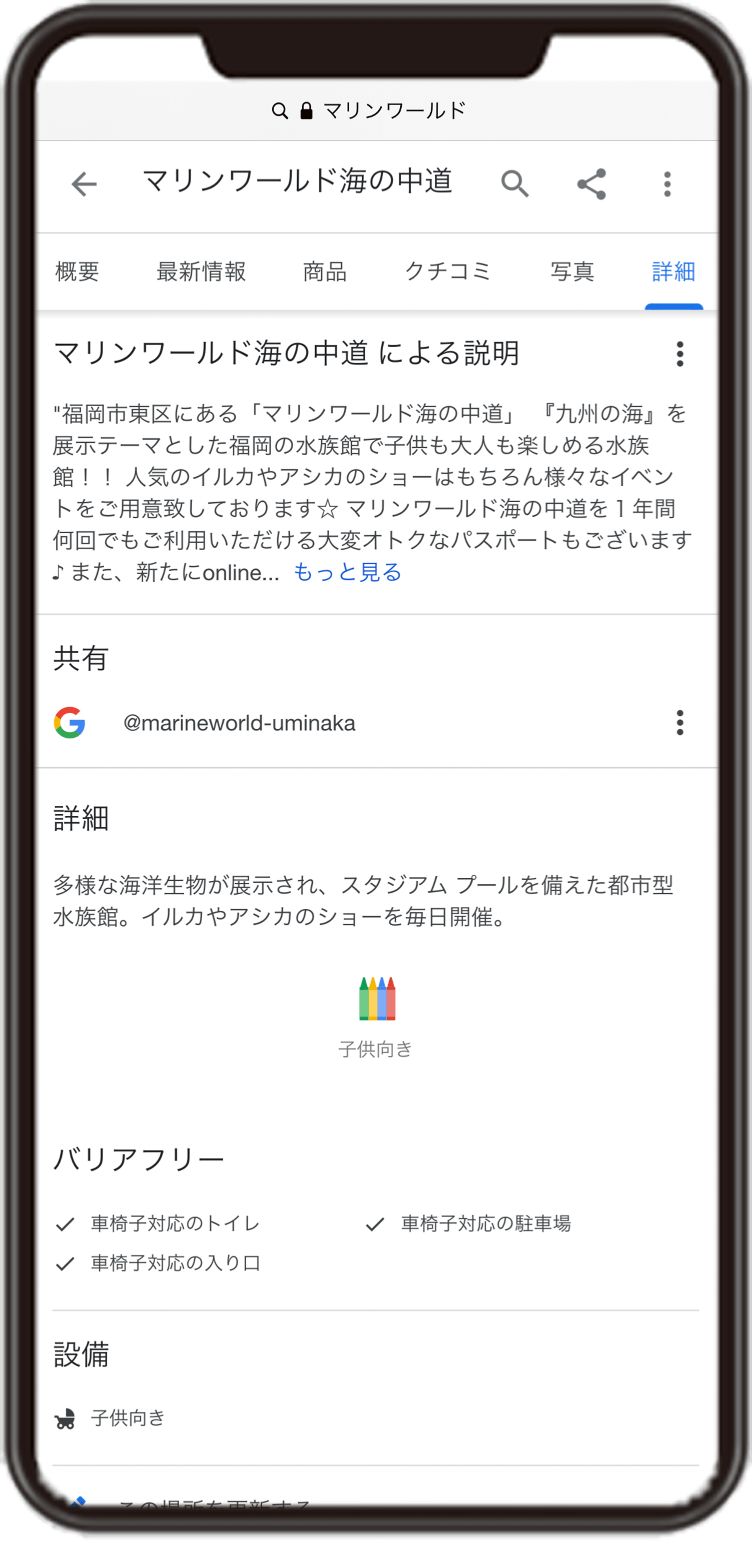This screenshot has height=1547, width=752.
Task: Select the 商品 tab
Action: pos(325,271)
